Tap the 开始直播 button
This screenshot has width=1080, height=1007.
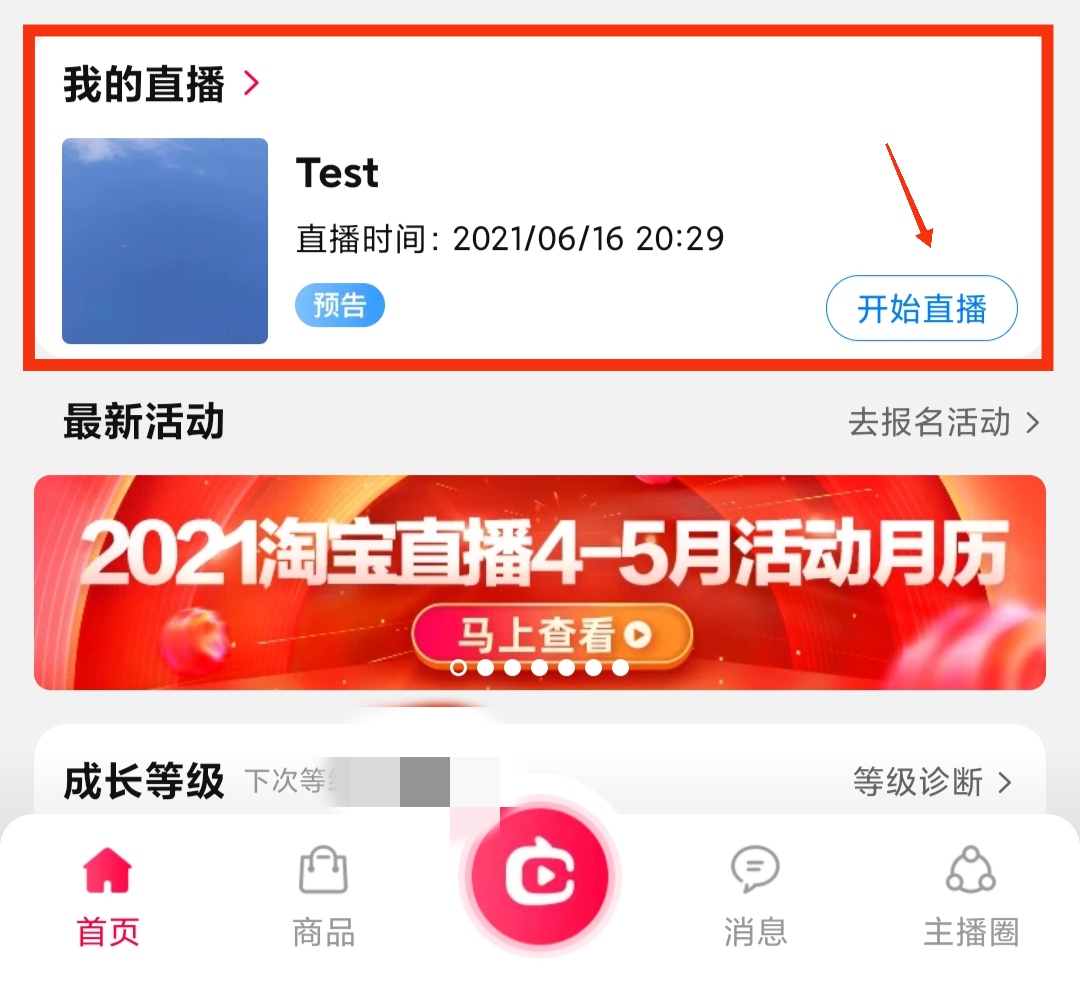[x=921, y=309]
